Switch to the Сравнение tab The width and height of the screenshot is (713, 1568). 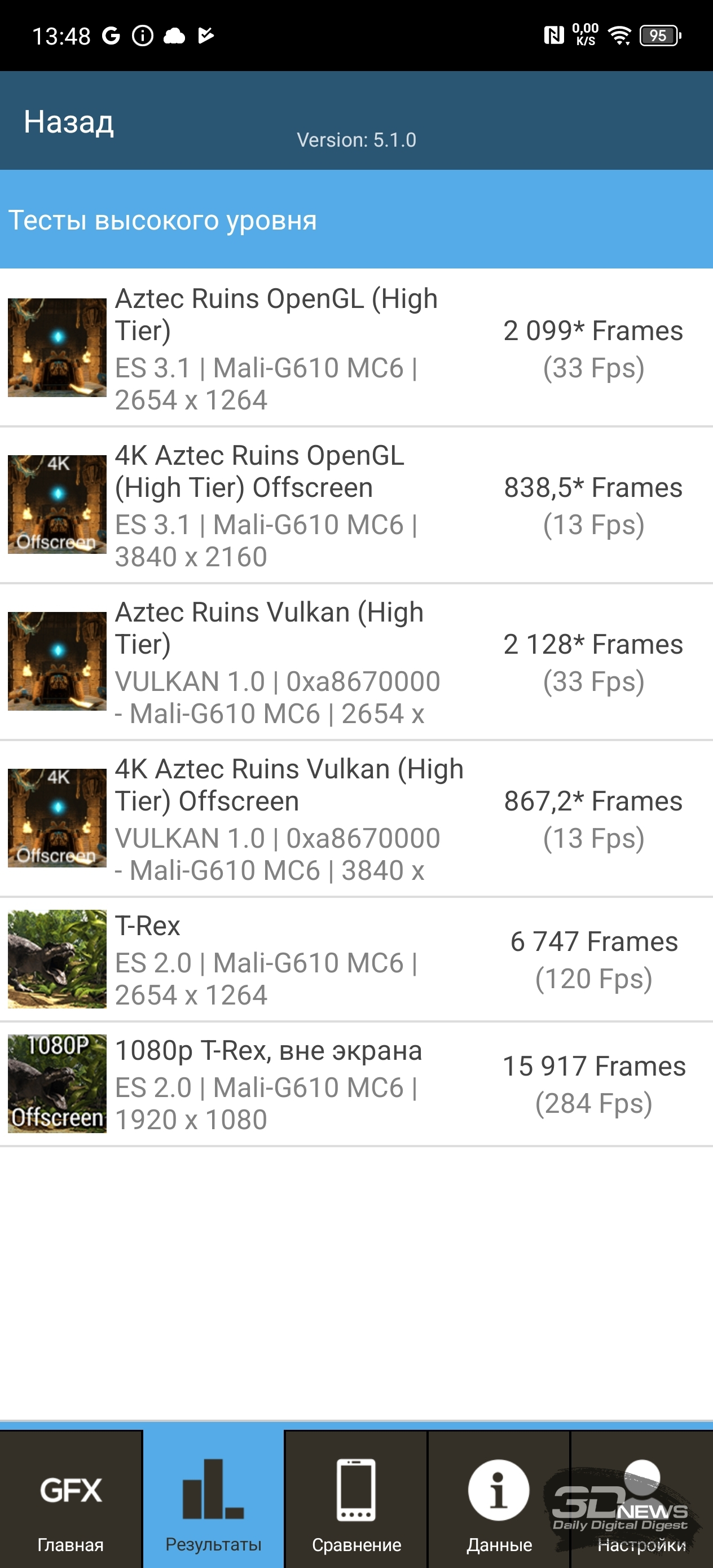(356, 1499)
